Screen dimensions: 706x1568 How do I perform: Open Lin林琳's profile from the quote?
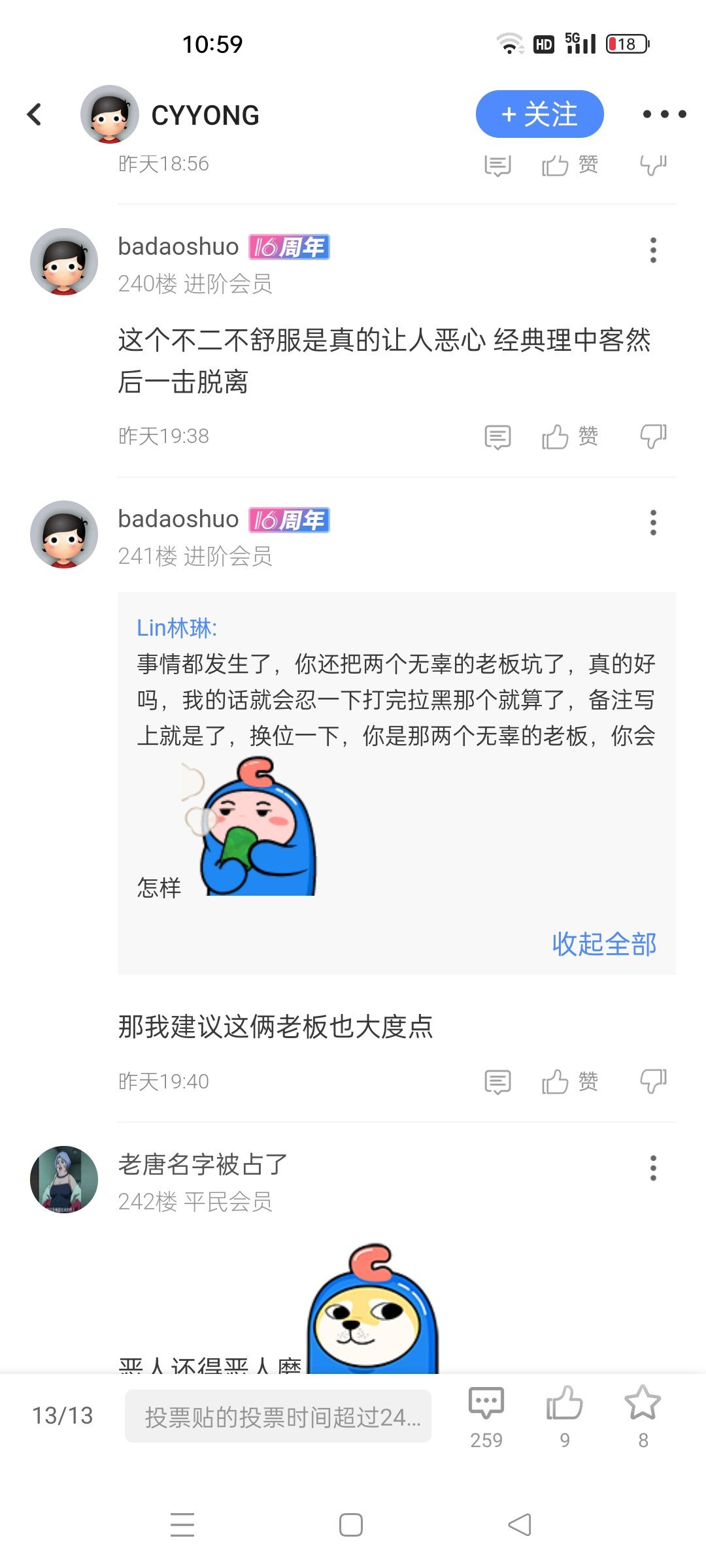[176, 628]
